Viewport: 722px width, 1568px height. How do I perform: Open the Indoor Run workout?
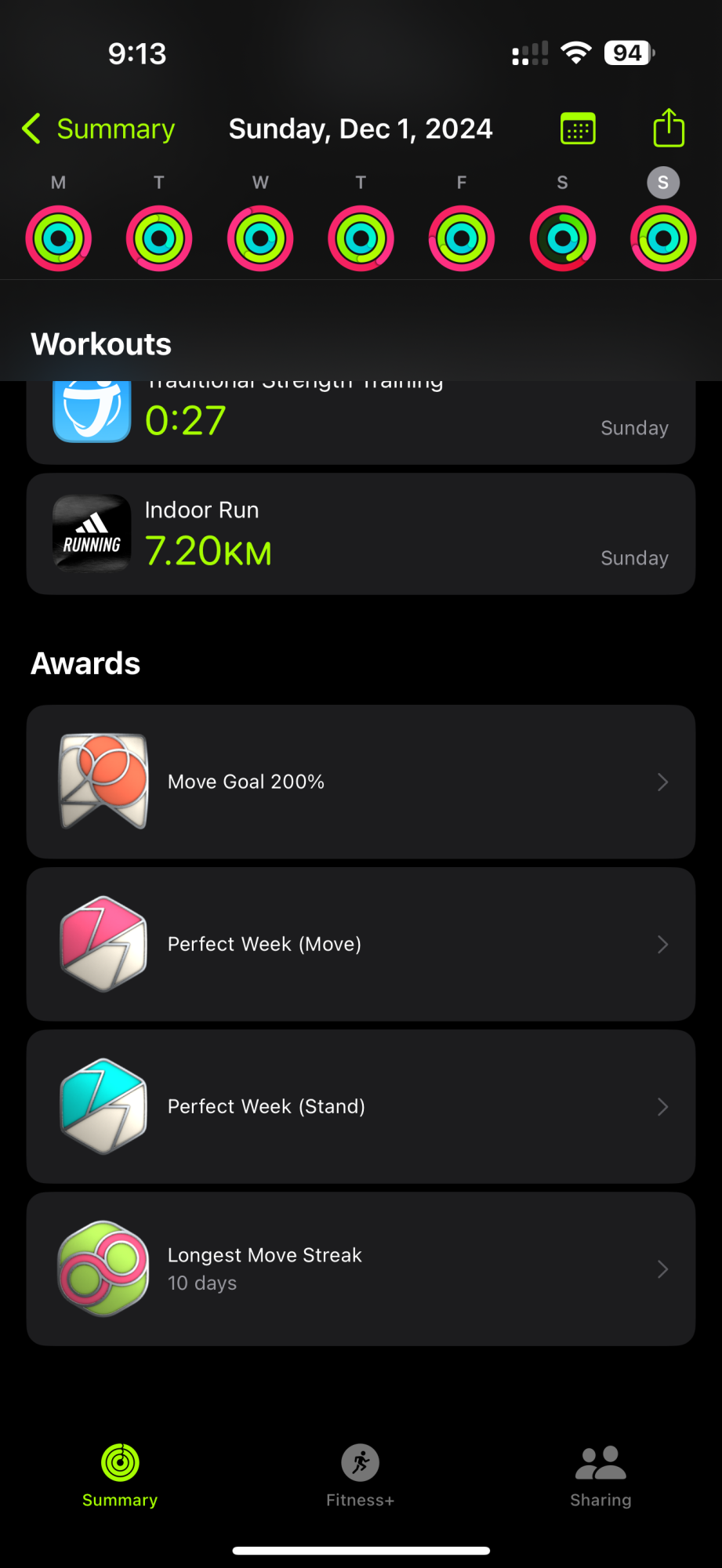coord(361,534)
